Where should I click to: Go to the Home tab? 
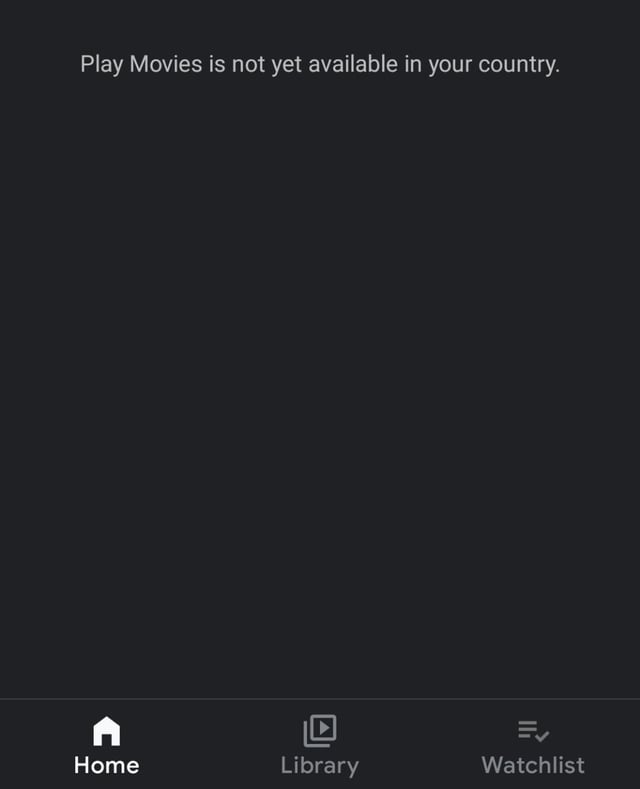pos(106,745)
